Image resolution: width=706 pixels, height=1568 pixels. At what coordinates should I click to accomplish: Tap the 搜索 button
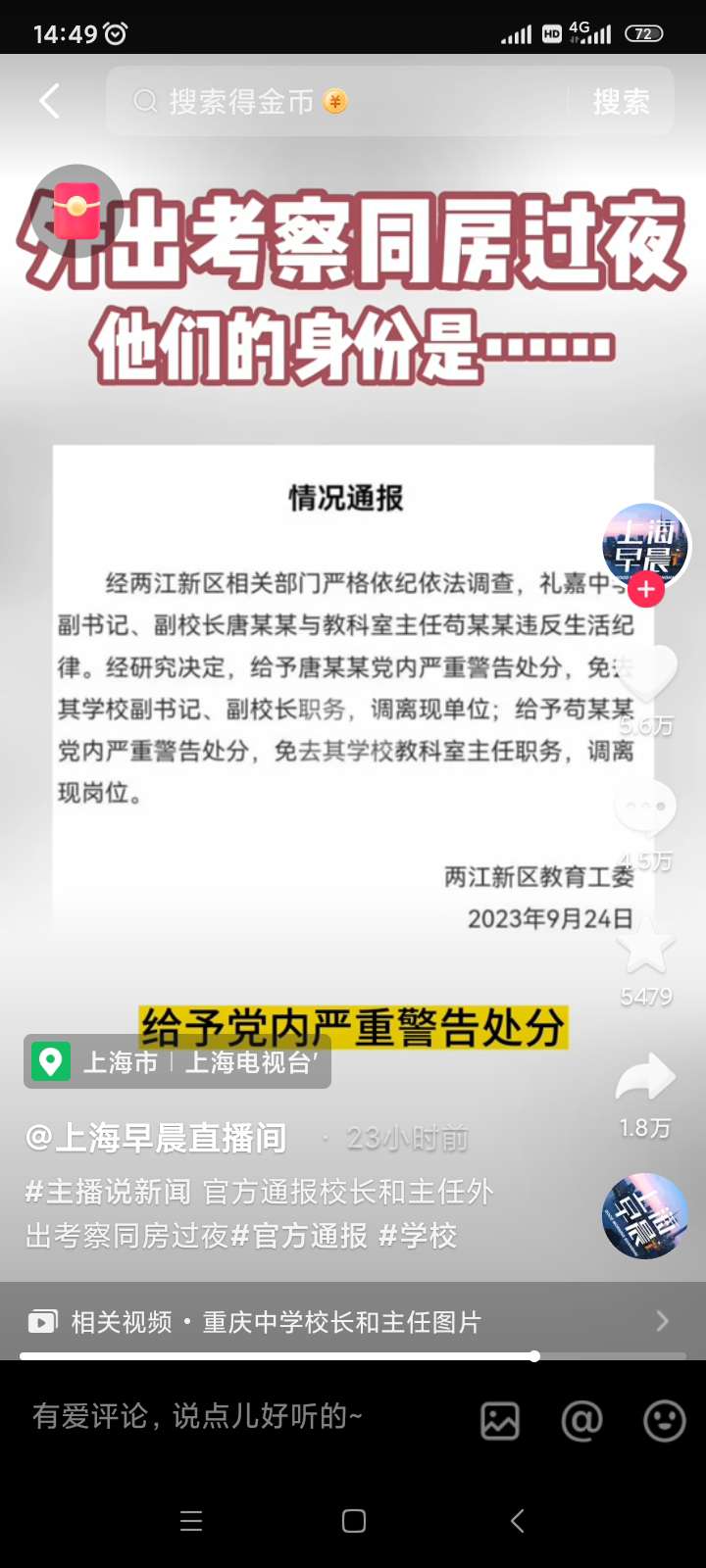621,101
